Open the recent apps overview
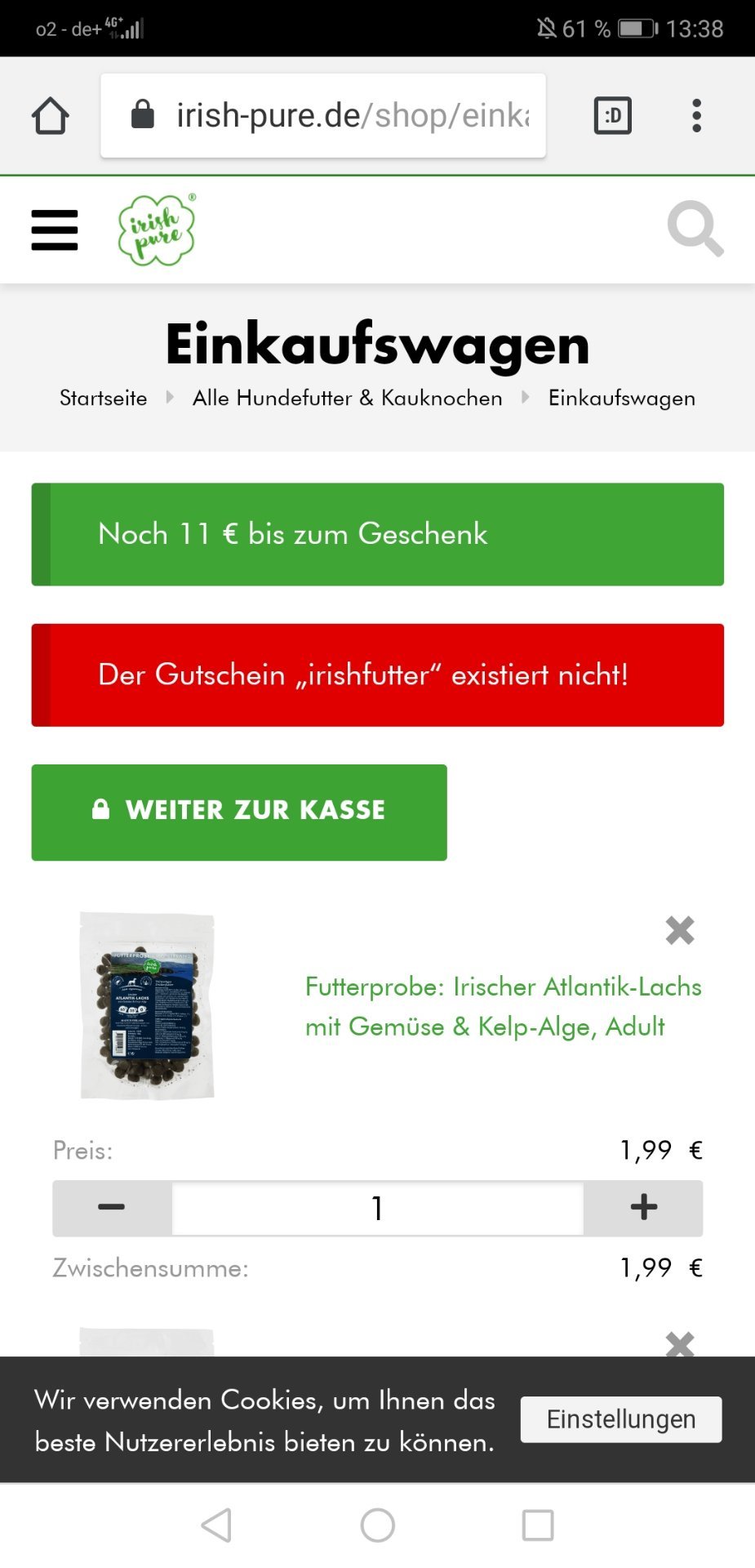The height and width of the screenshot is (1568, 755). pos(538,1525)
